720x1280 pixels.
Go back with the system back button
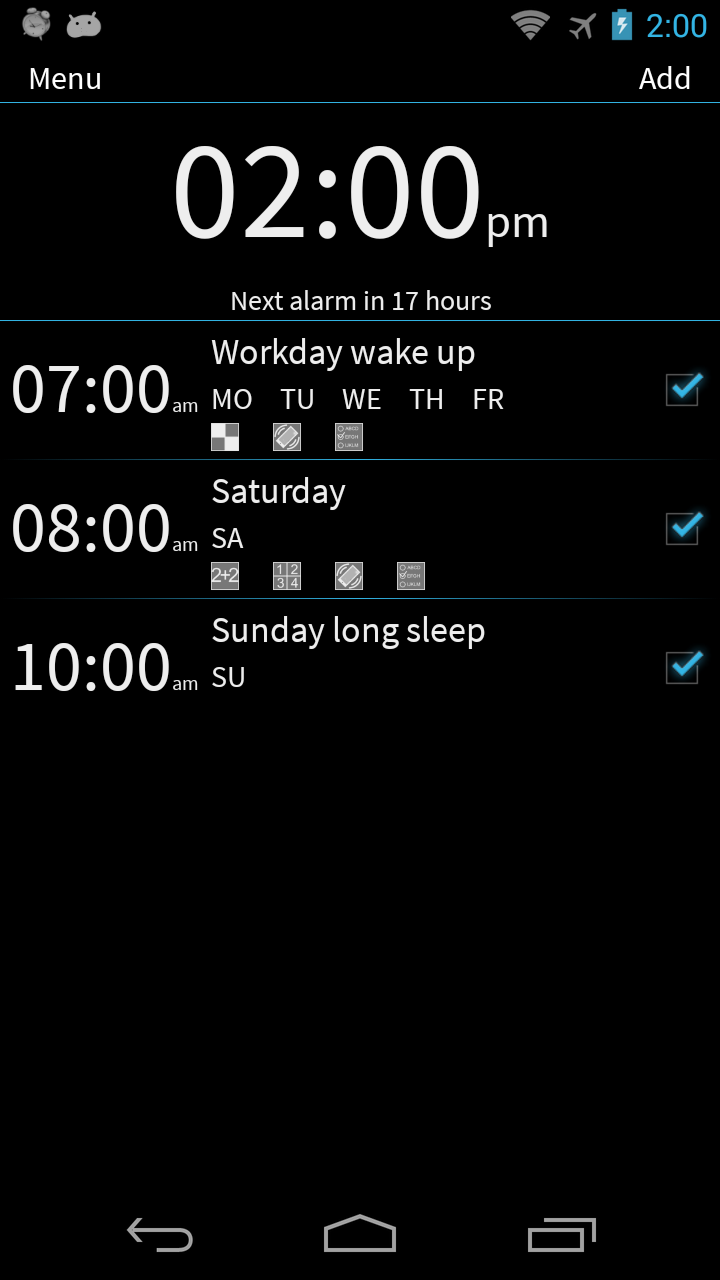160,1235
